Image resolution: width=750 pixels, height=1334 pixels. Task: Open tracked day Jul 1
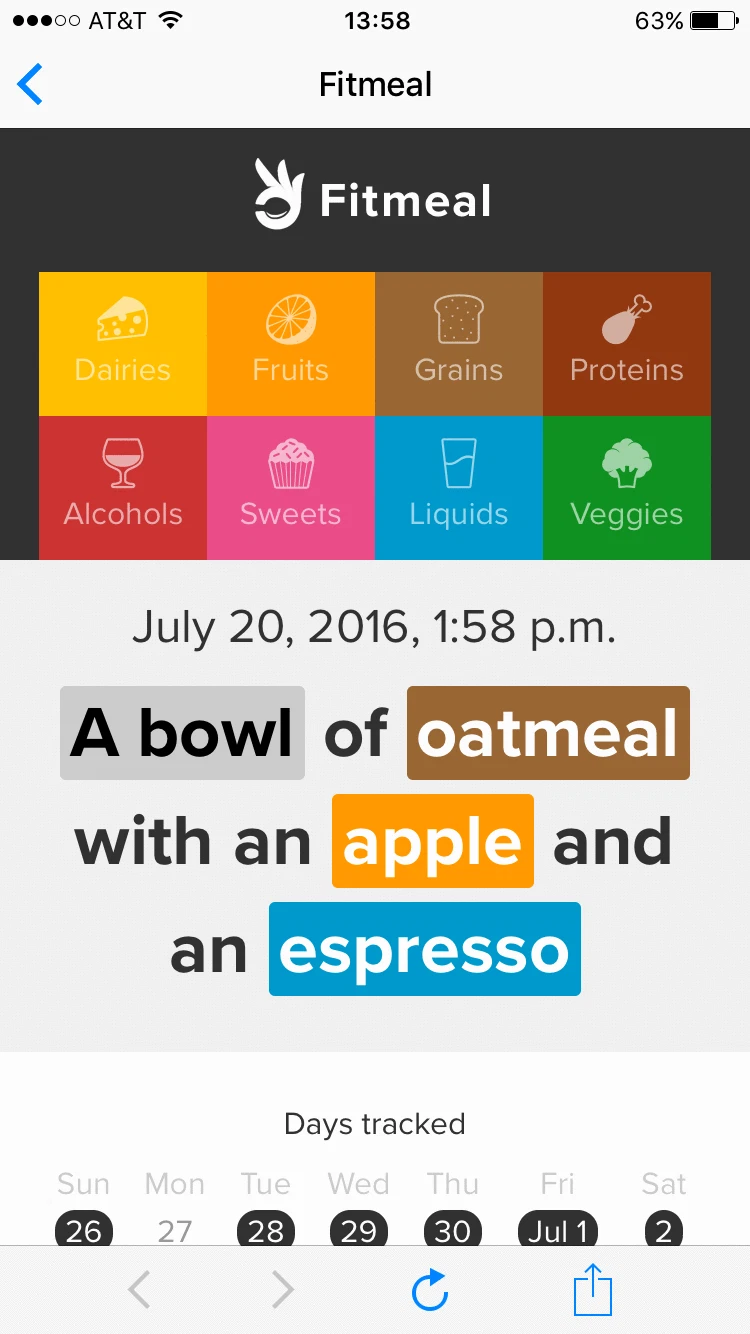(559, 1230)
